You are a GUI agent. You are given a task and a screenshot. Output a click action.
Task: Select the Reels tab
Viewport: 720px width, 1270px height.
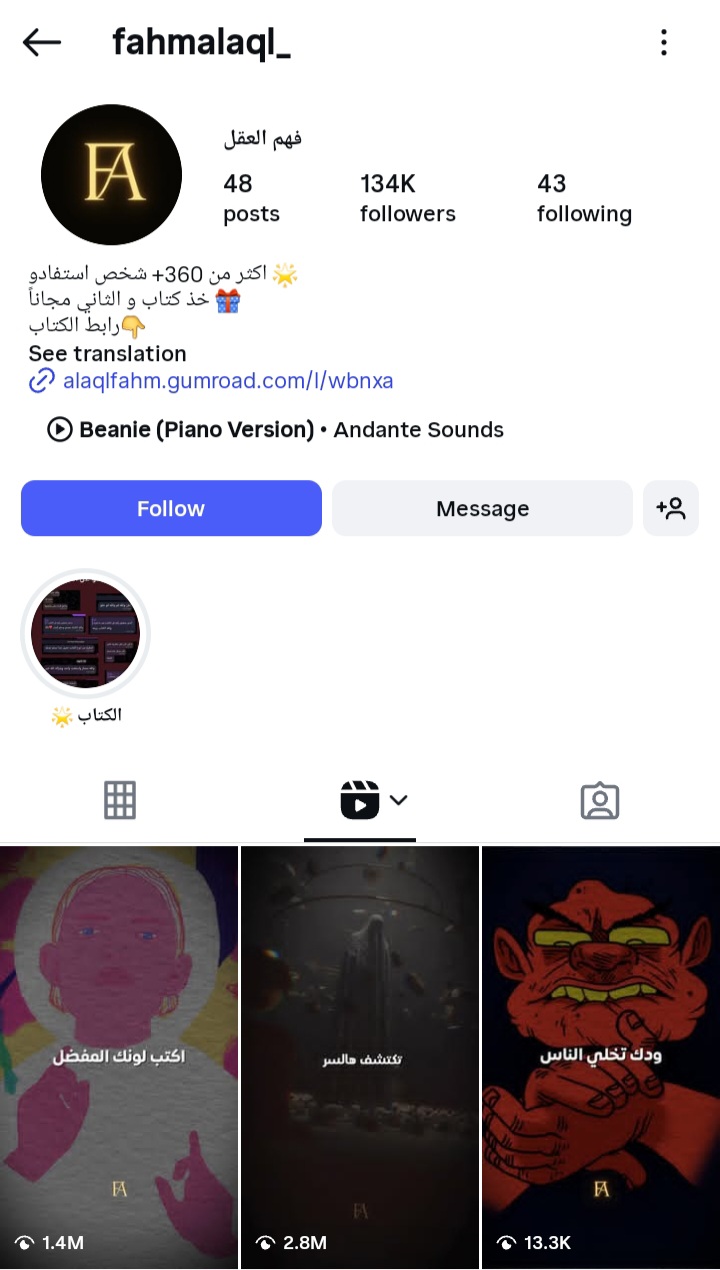pos(360,800)
